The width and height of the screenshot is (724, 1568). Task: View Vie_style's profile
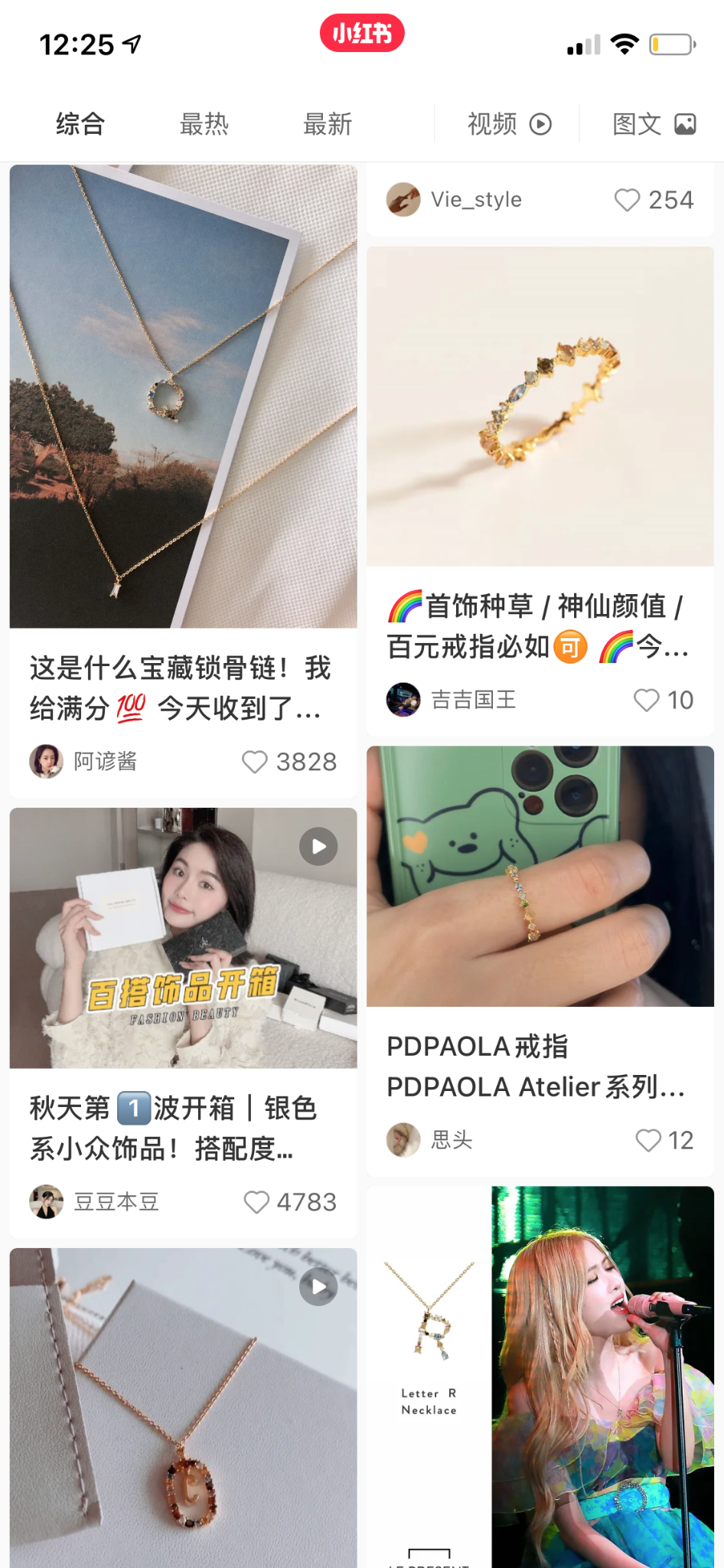pyautogui.click(x=403, y=200)
